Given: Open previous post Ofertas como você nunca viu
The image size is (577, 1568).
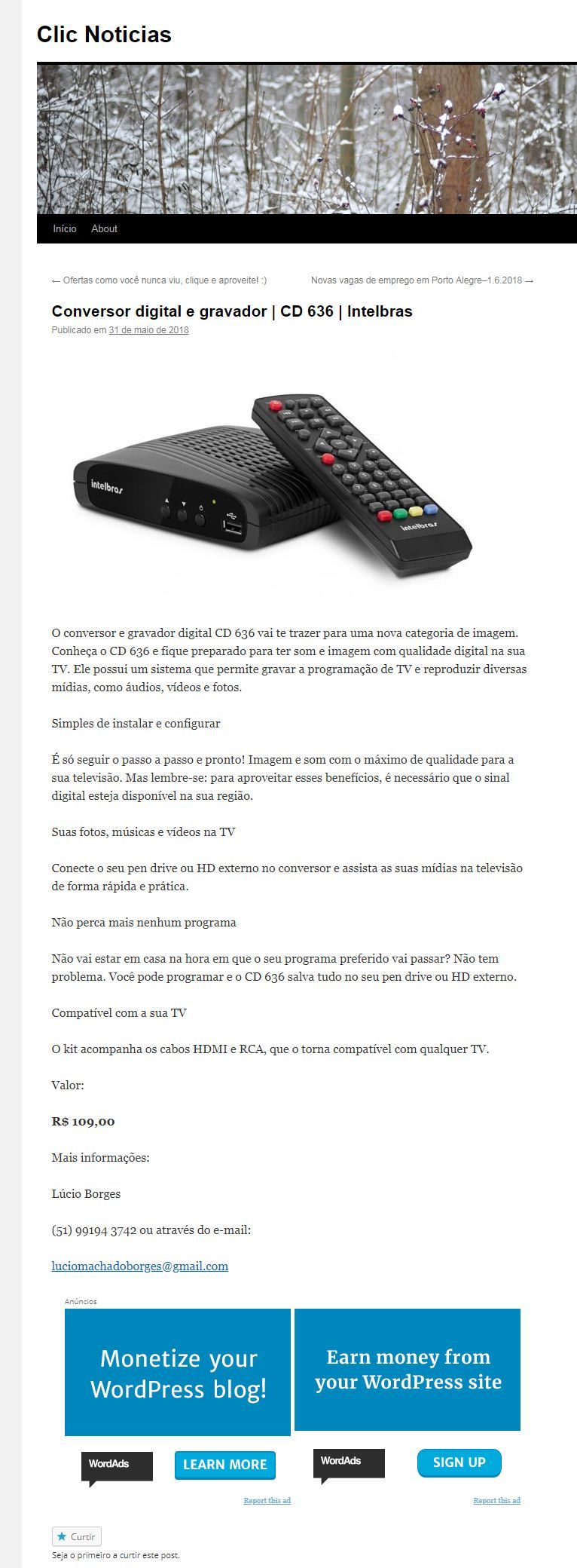Looking at the screenshot, I should coord(159,280).
